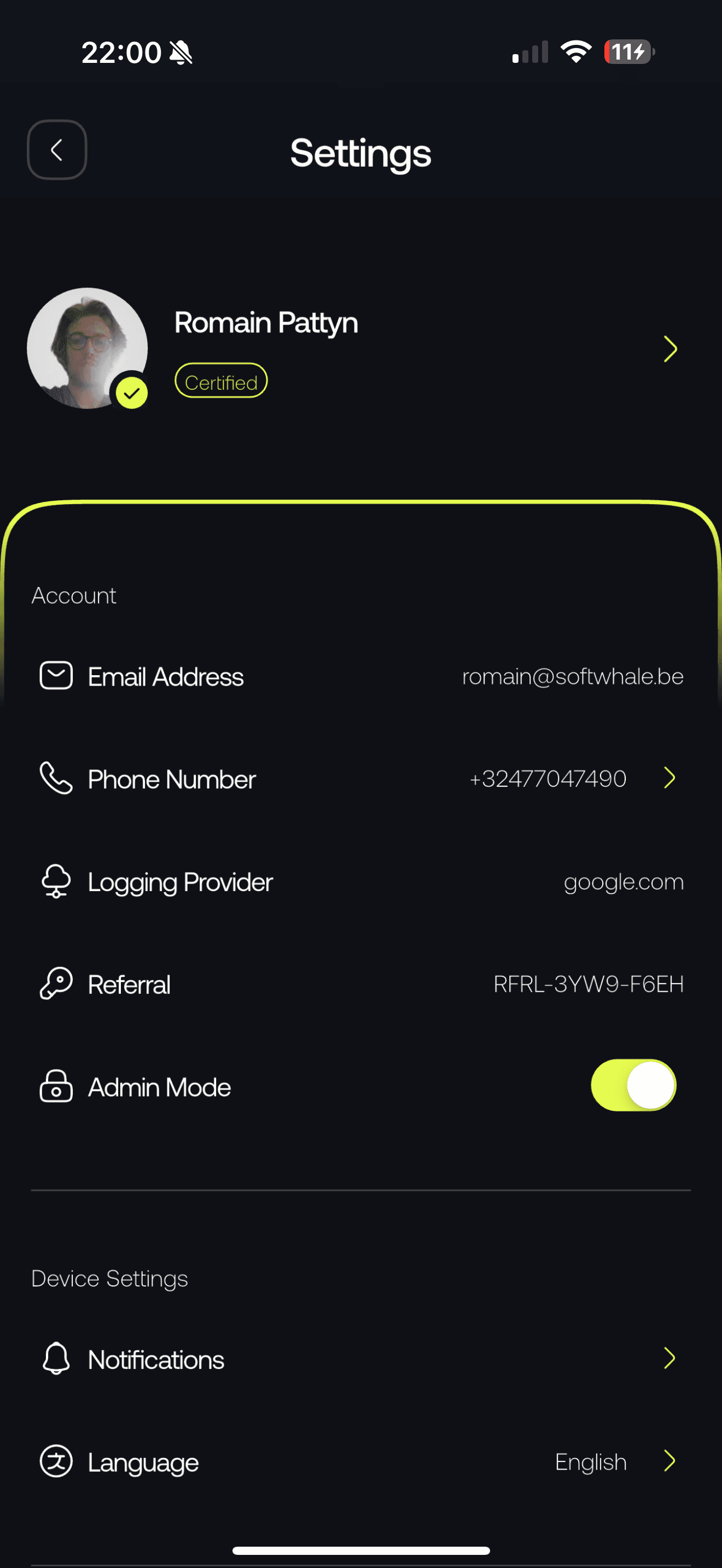Click the Email Address envelope icon
This screenshot has height=1568, width=722.
point(56,676)
